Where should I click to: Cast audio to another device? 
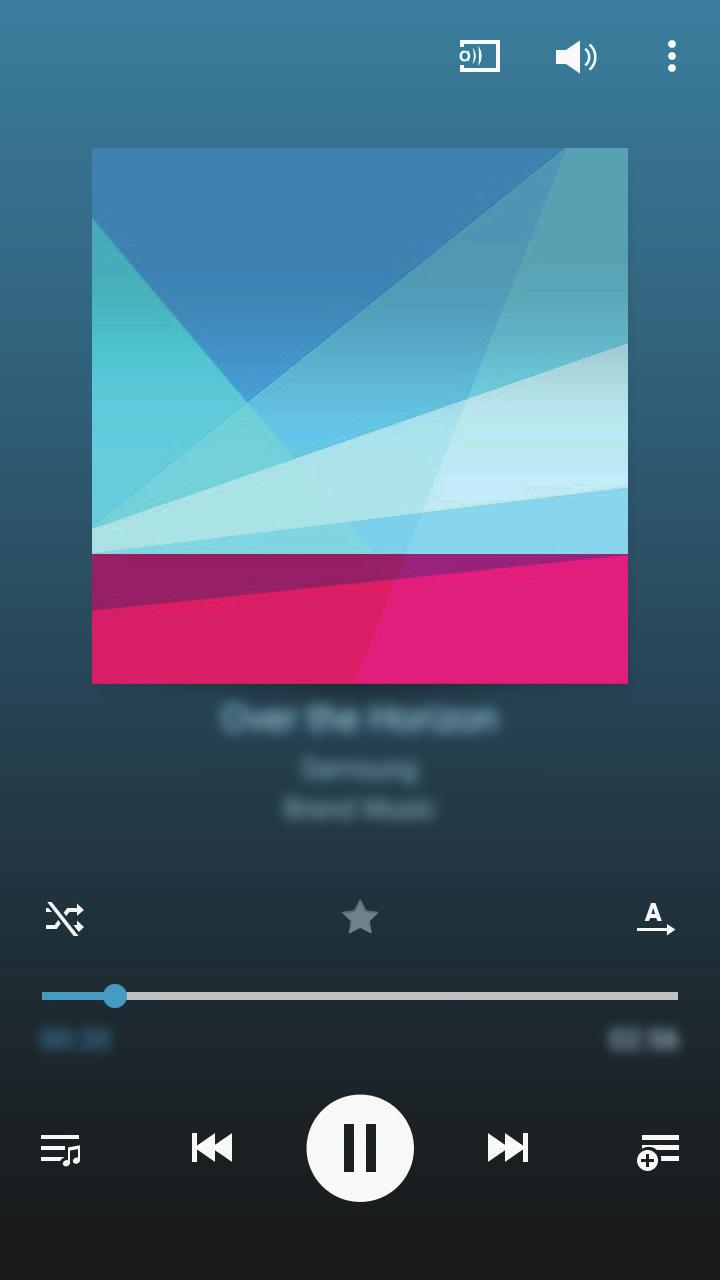pyautogui.click(x=479, y=56)
